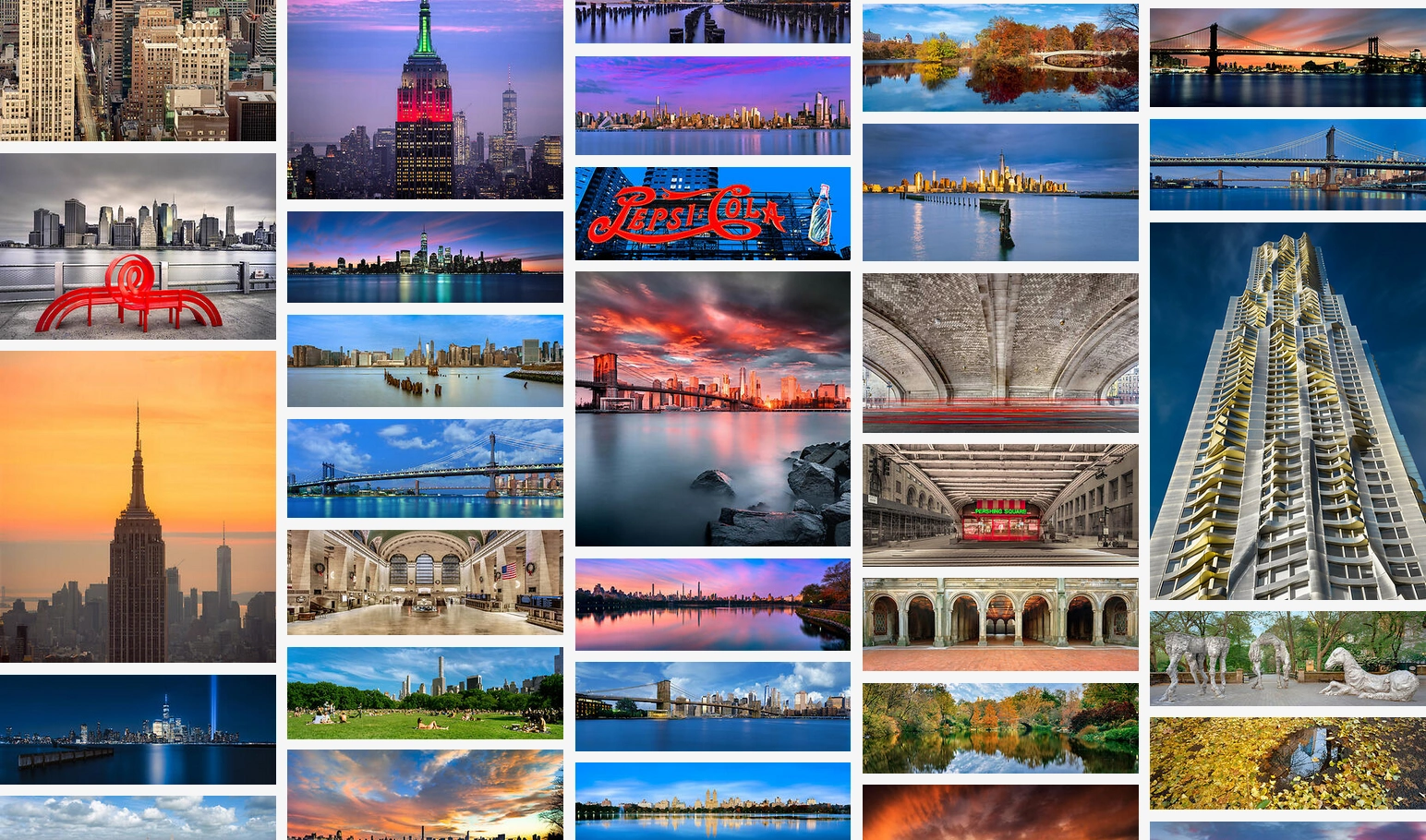Open the horse sculptures photo

[x=1287, y=658]
